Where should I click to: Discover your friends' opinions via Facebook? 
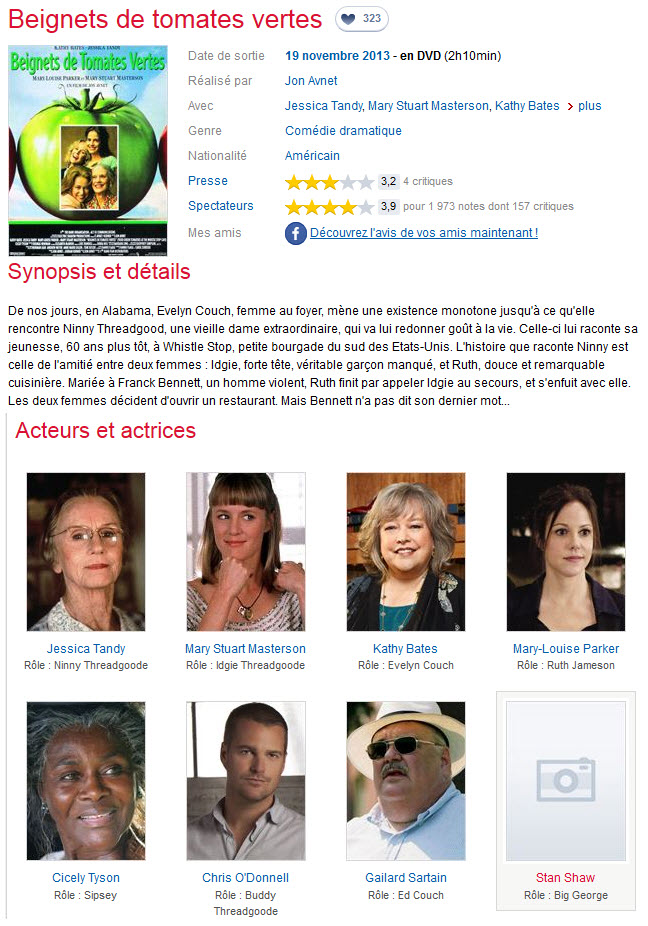(x=423, y=233)
